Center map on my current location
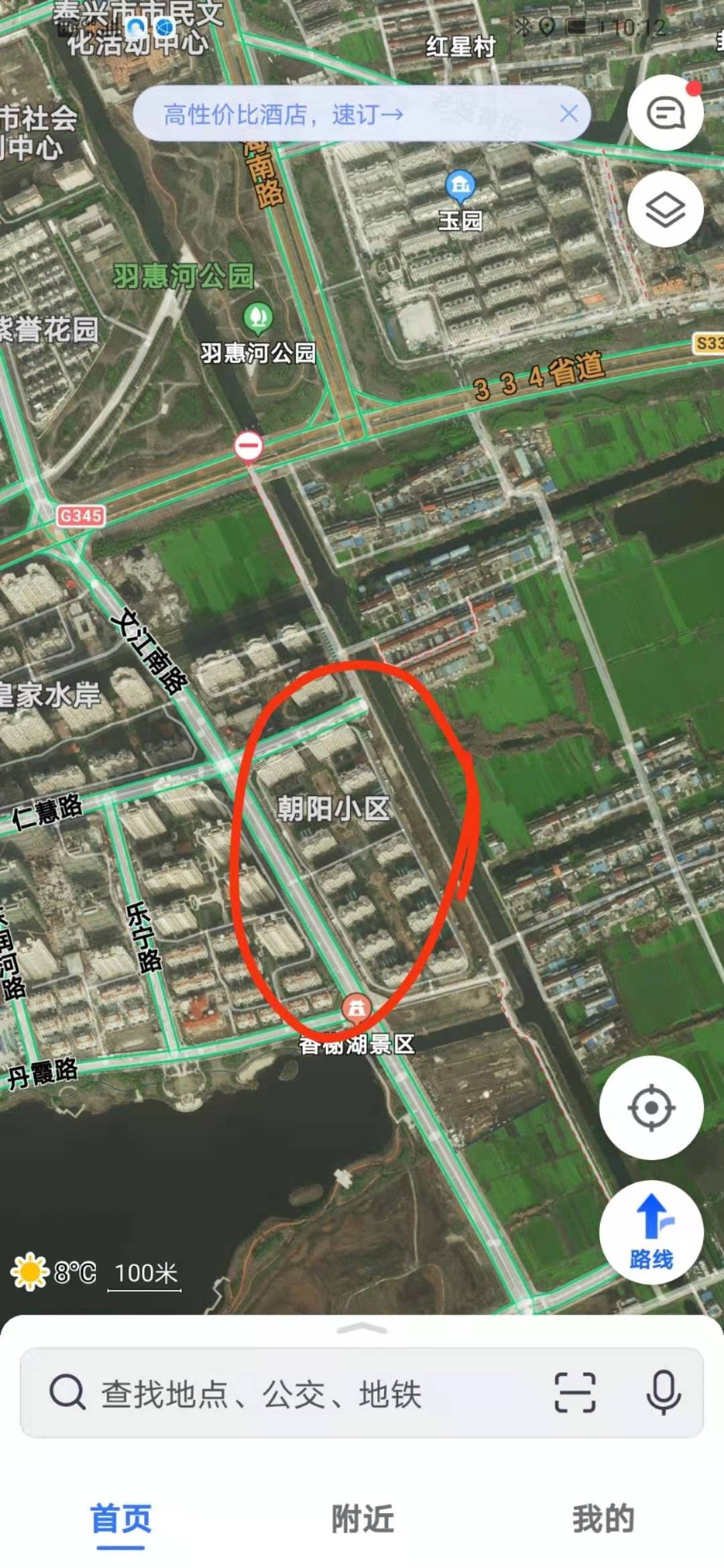This screenshot has width=724, height=1568. coord(651,1108)
